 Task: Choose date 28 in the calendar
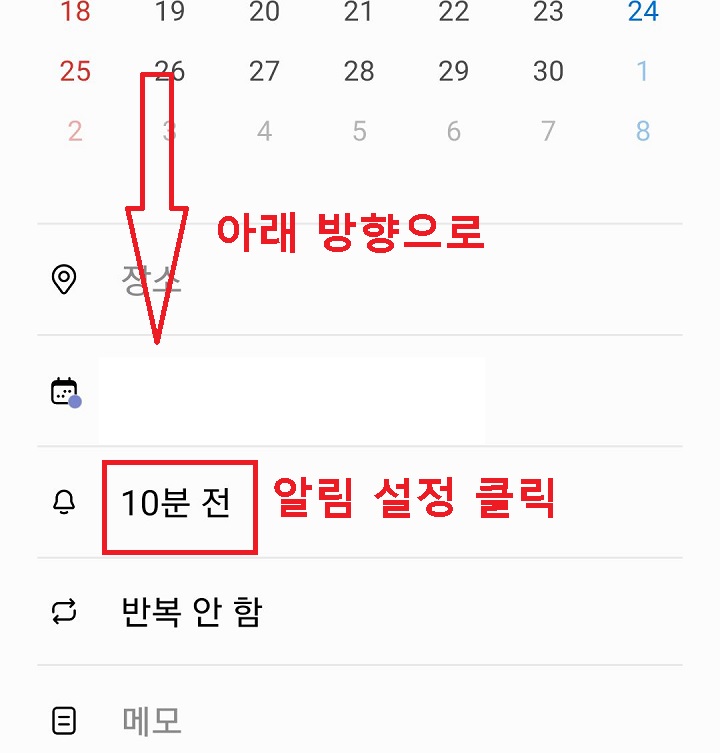point(358,71)
